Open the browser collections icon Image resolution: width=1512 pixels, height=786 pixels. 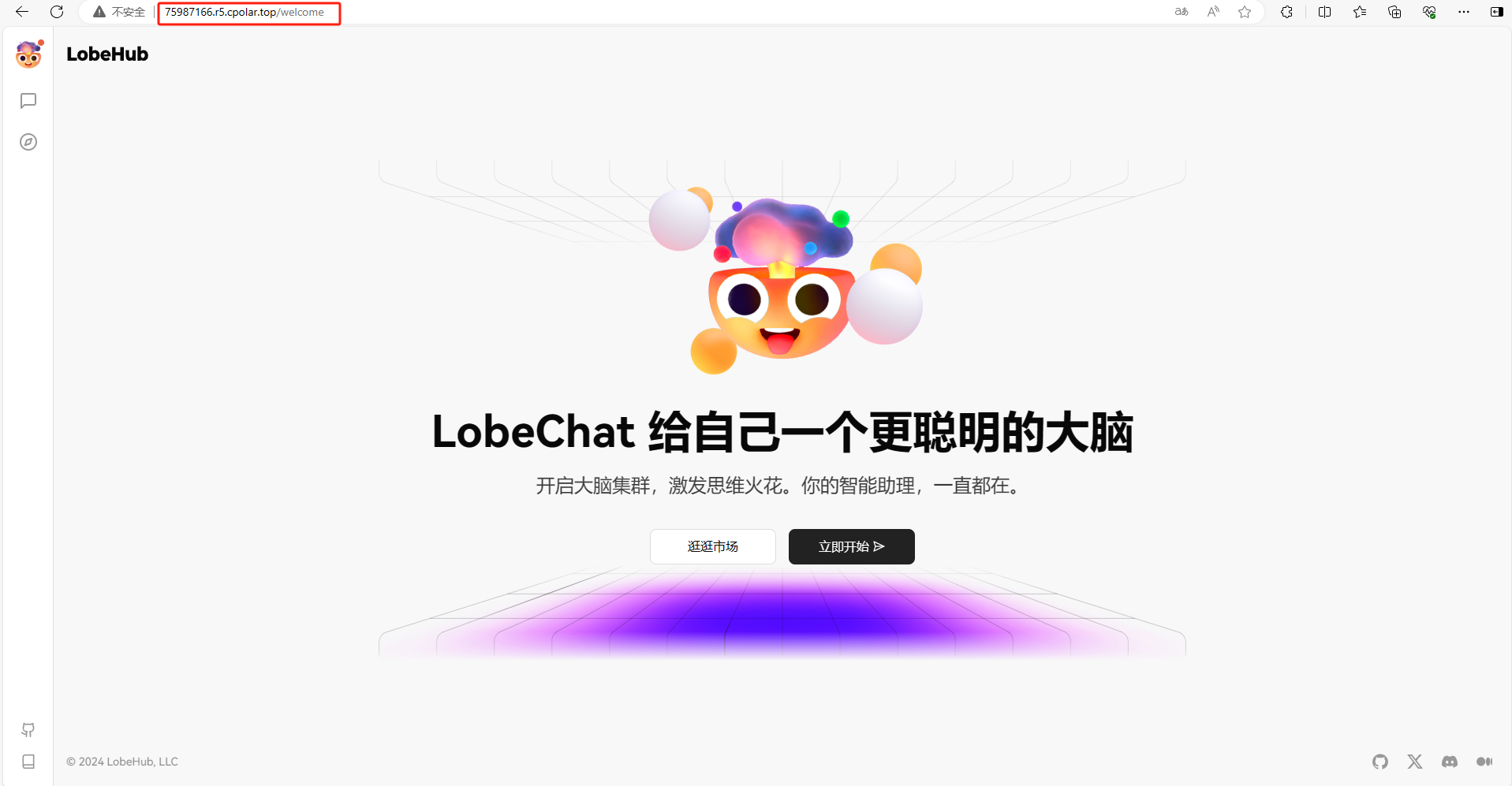[x=1394, y=12]
